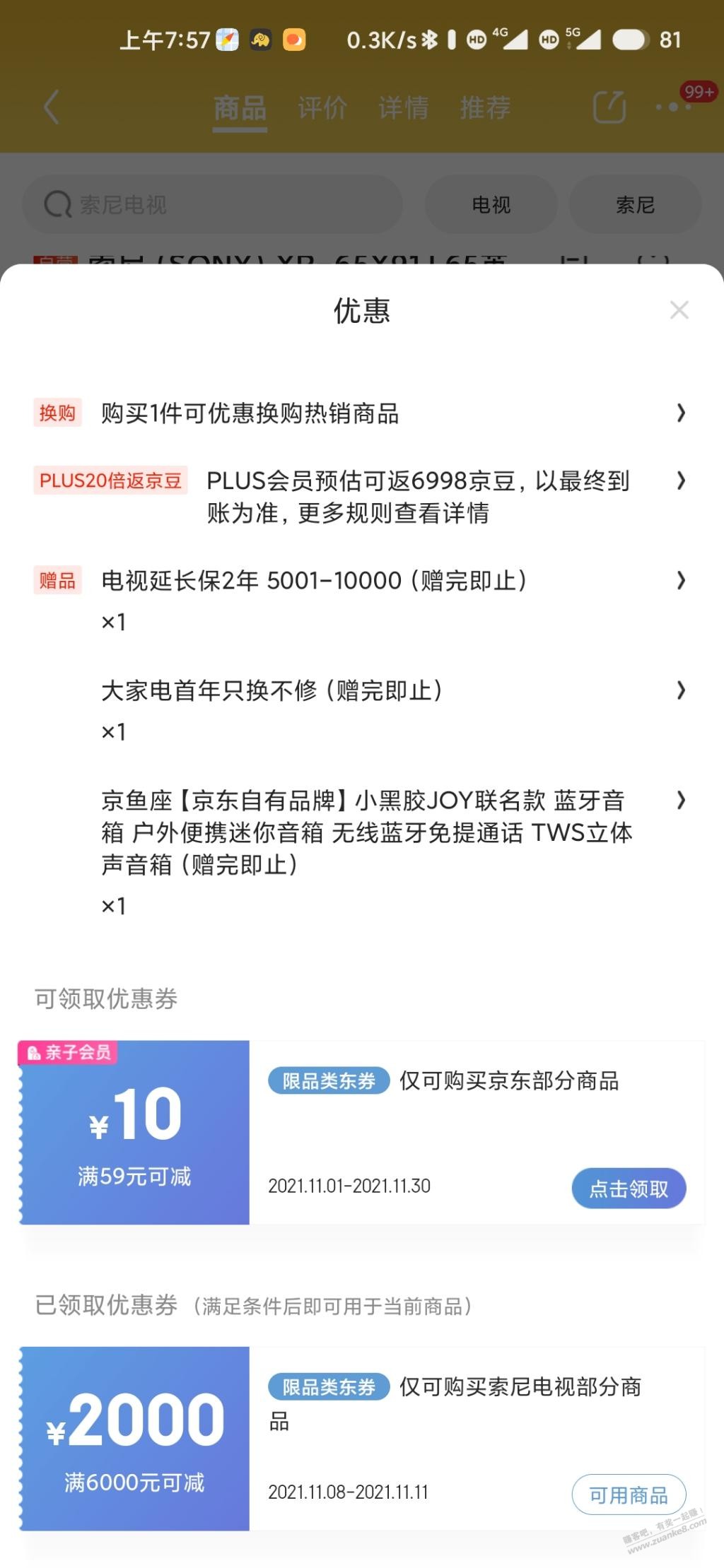Image resolution: width=724 pixels, height=1568 pixels.
Task: Open the 大家电首年只换不修 gift
Action: point(361,690)
